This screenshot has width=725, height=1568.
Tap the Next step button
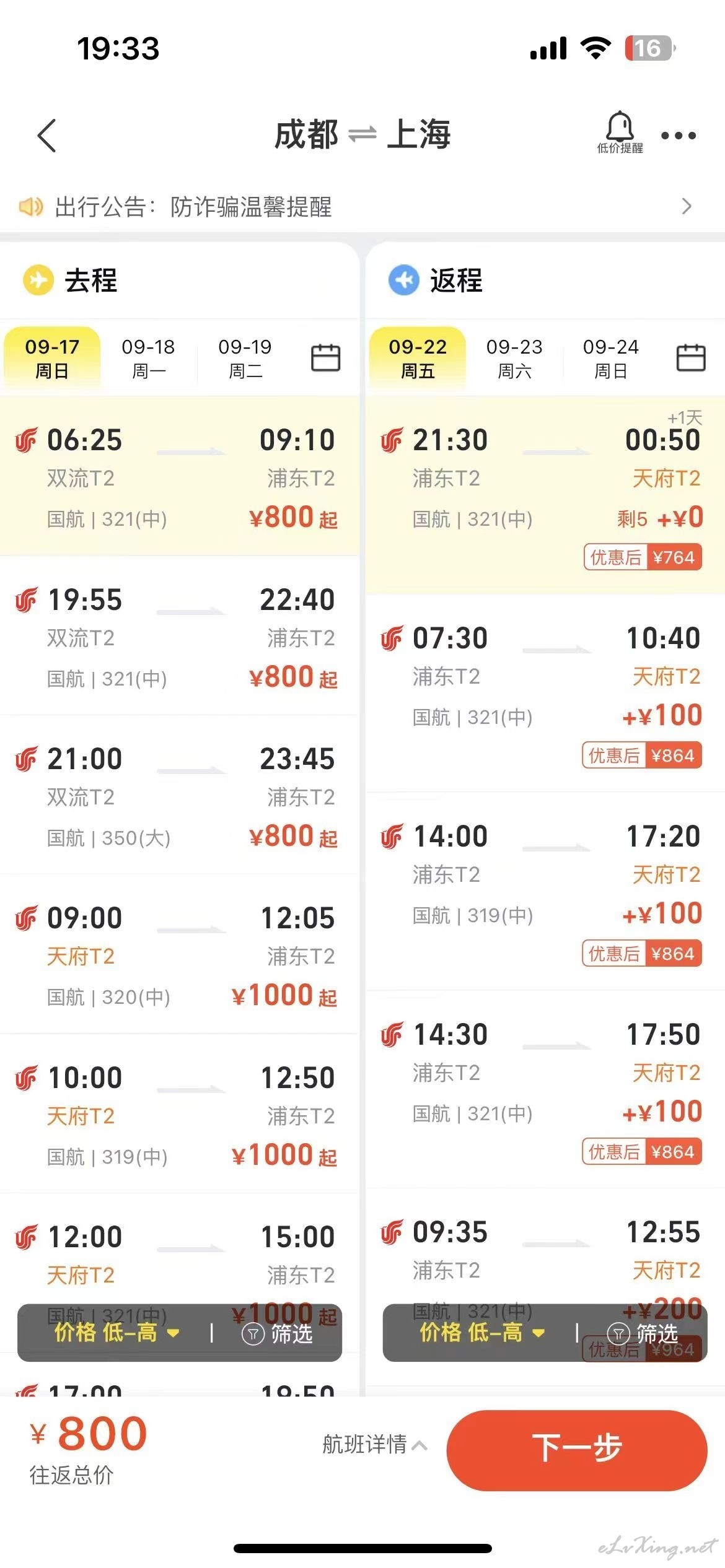click(577, 1450)
